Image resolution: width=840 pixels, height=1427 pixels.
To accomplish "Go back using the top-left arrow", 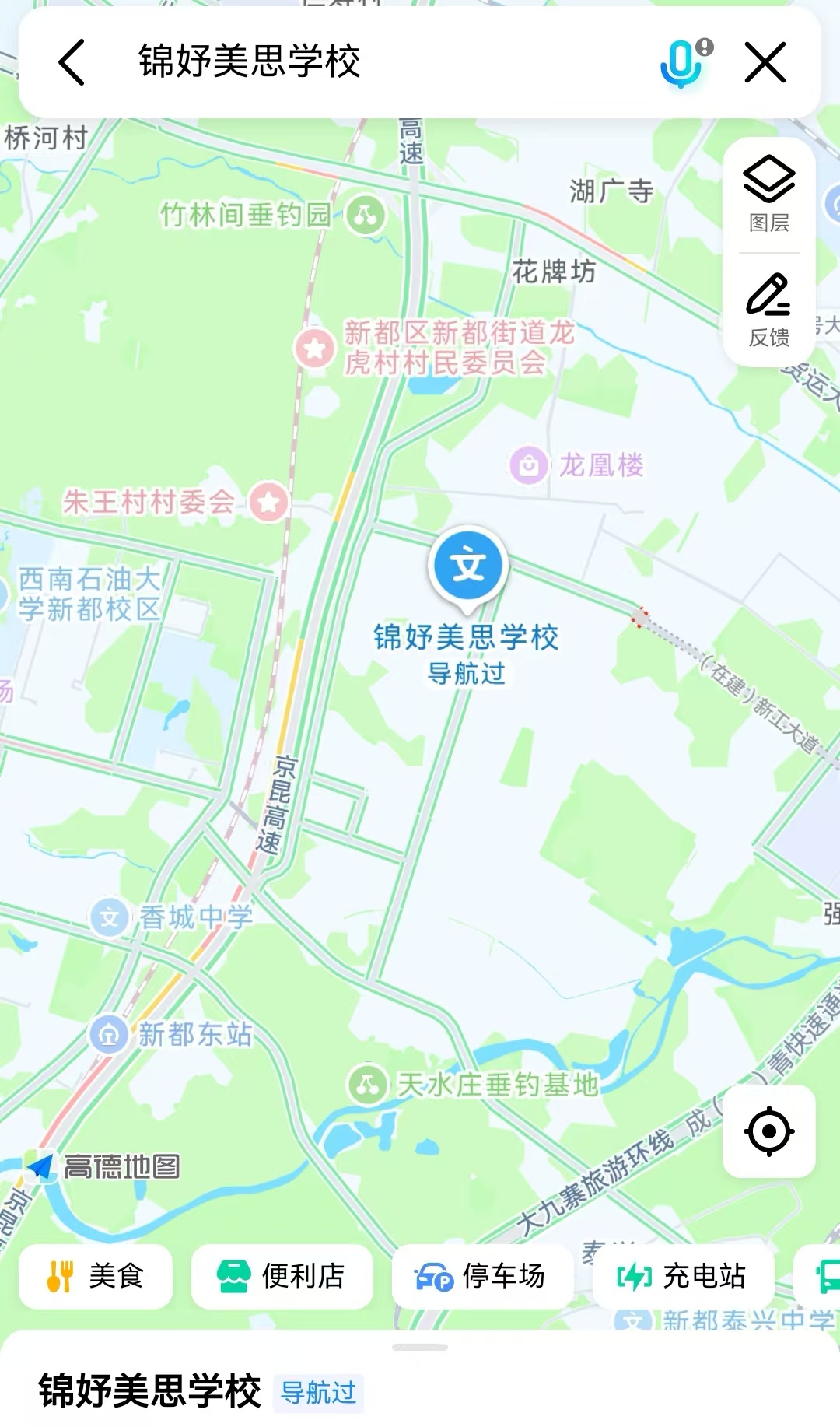I will [x=72, y=62].
